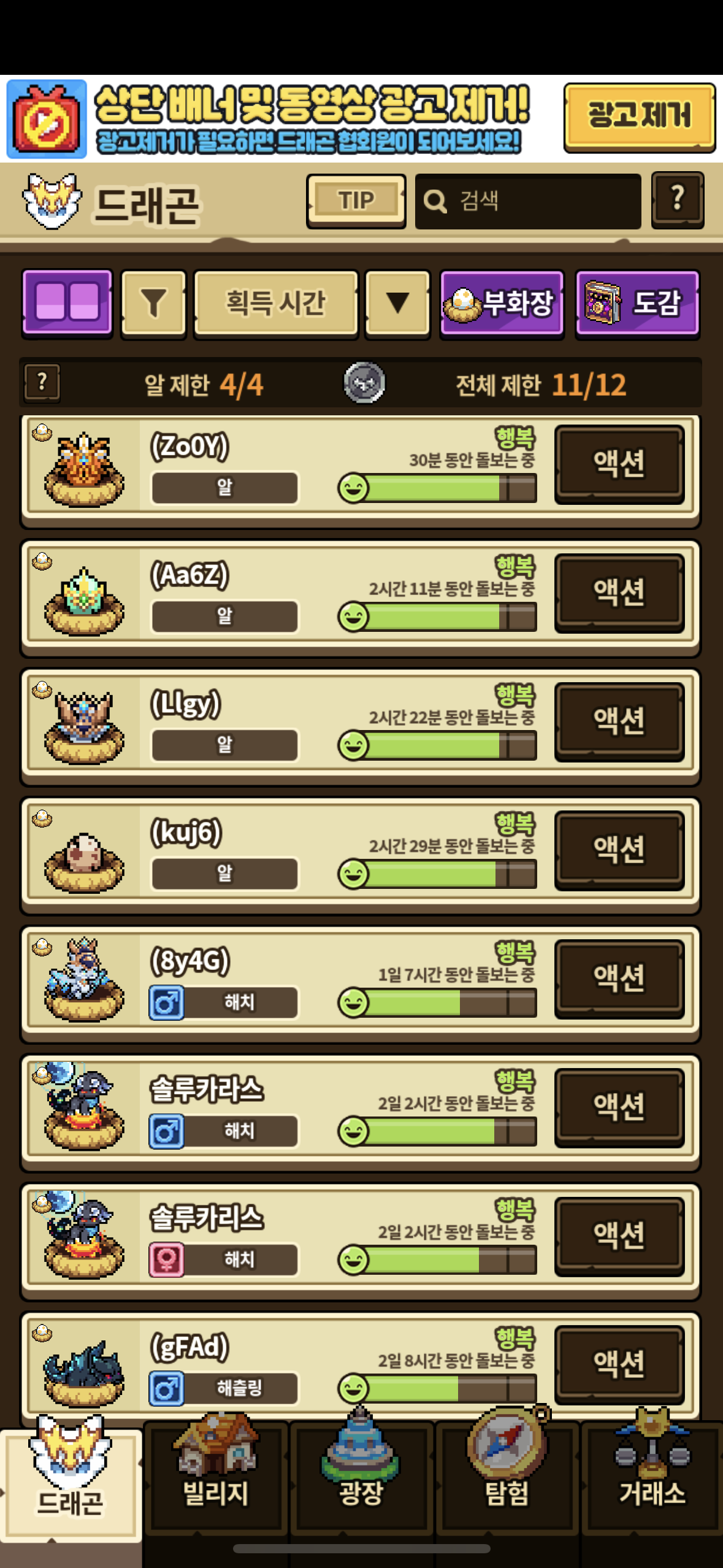This screenshot has height=1568, width=723.
Task: Open the TIP button
Action: point(356,201)
